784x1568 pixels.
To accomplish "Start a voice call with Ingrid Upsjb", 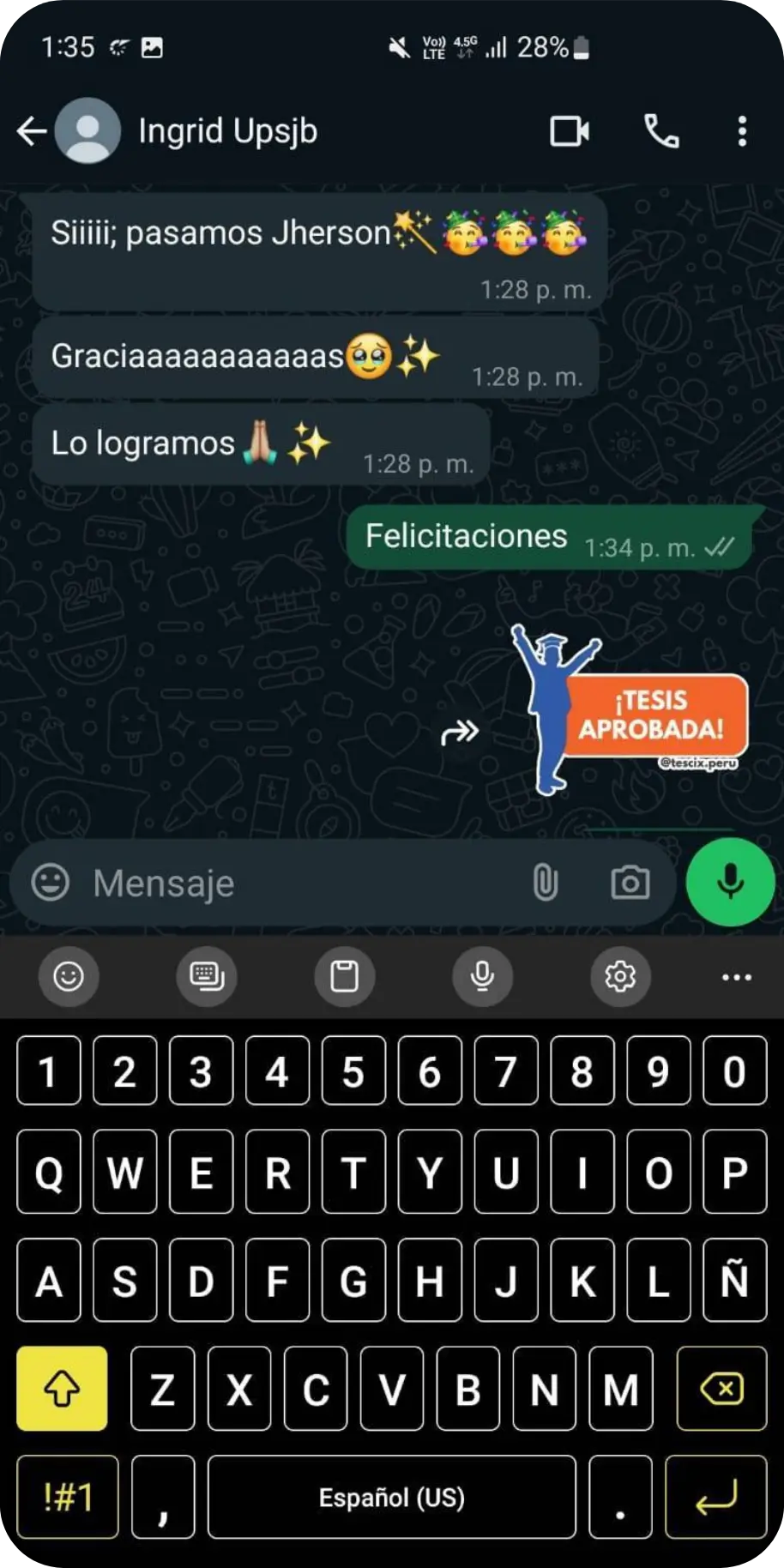I will [659, 130].
